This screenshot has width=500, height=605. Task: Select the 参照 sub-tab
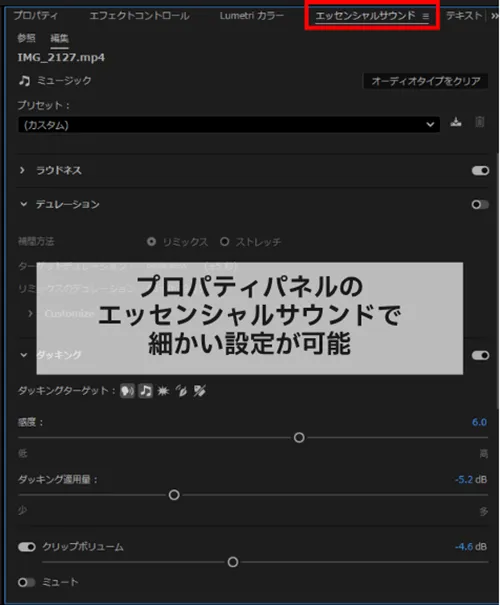26,38
